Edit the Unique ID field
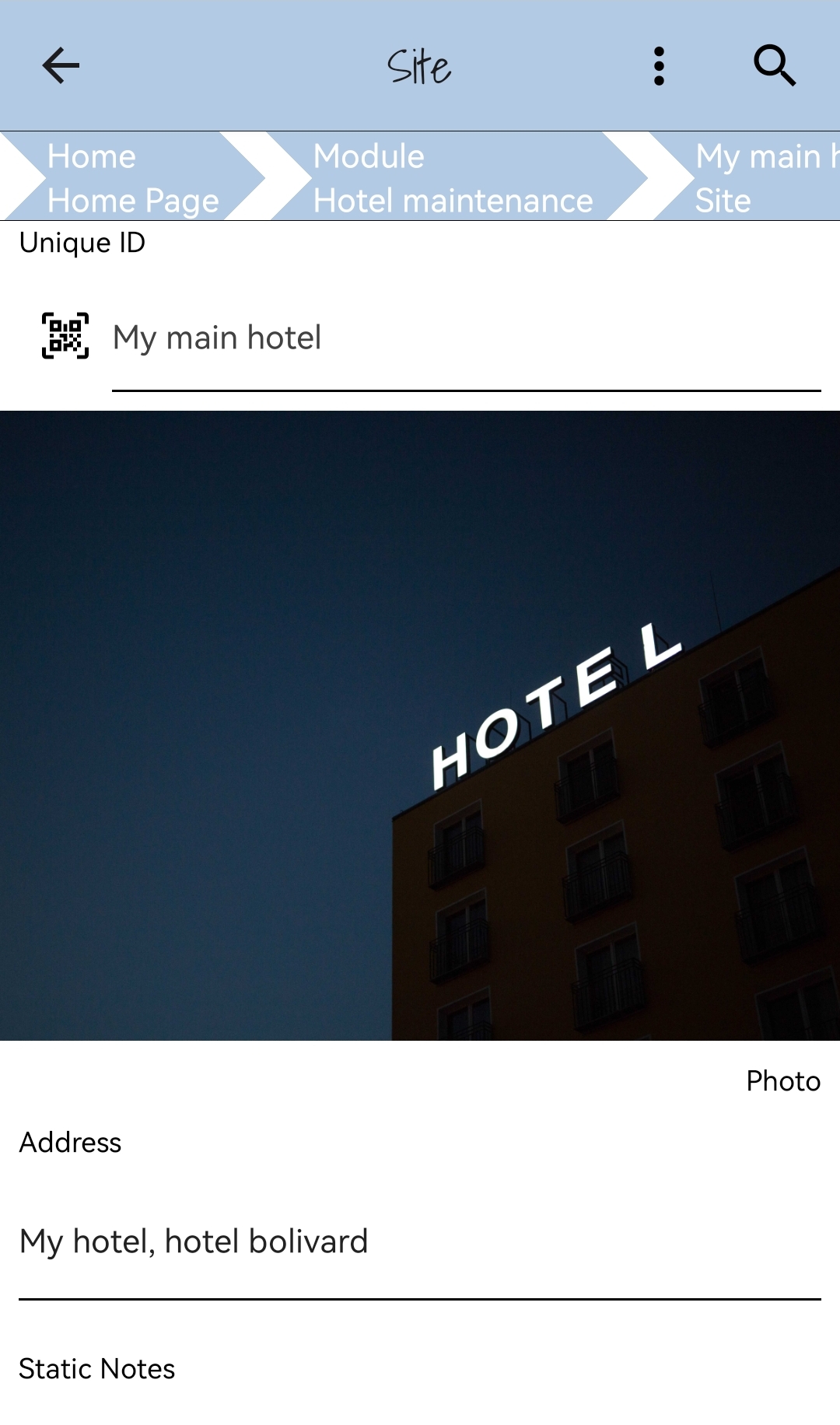The height and width of the screenshot is (1425, 840). pos(465,339)
